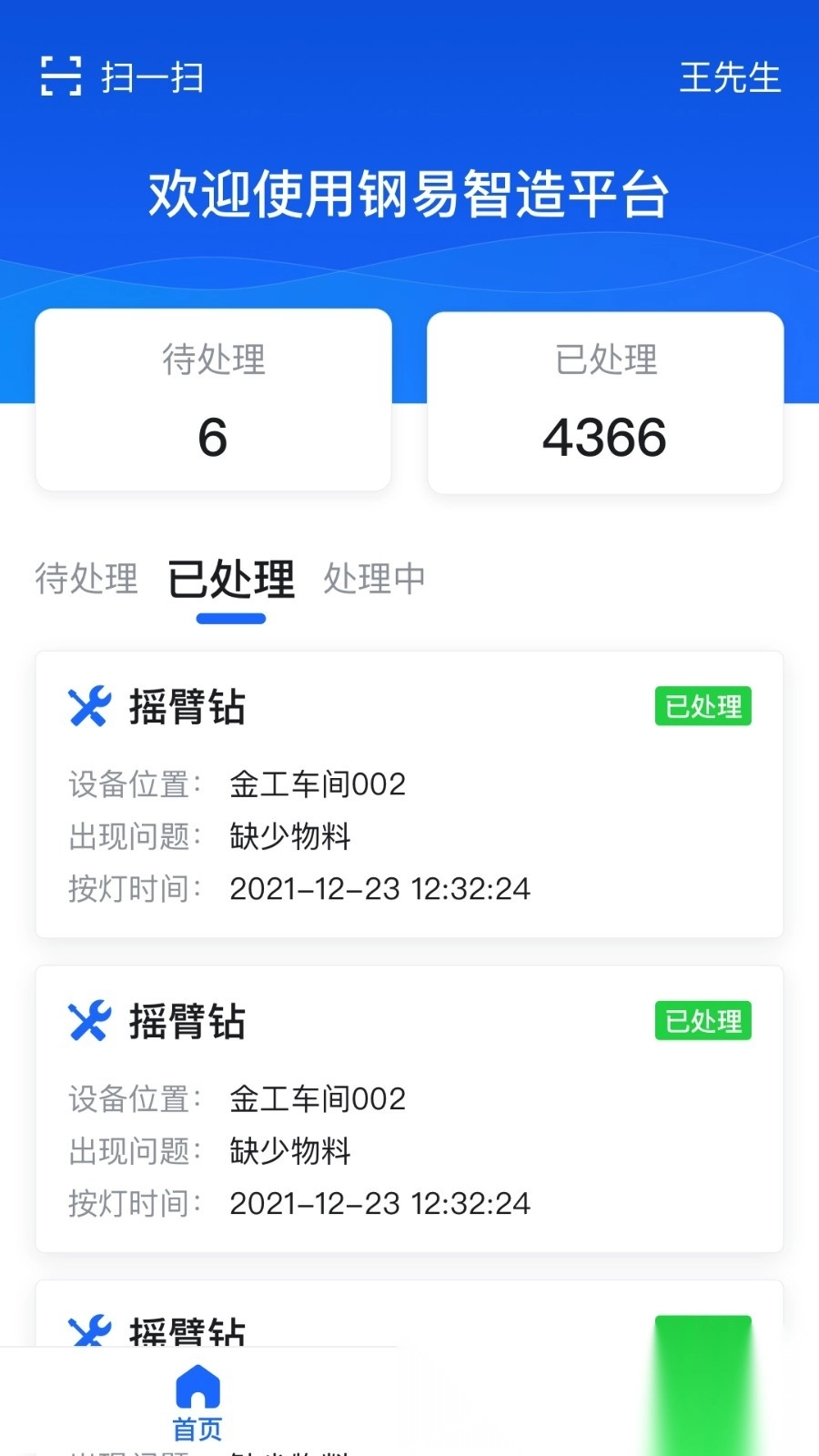Click the 按灯时间 timestamp on second card
The width and height of the screenshot is (819, 1456).
[x=379, y=1203]
